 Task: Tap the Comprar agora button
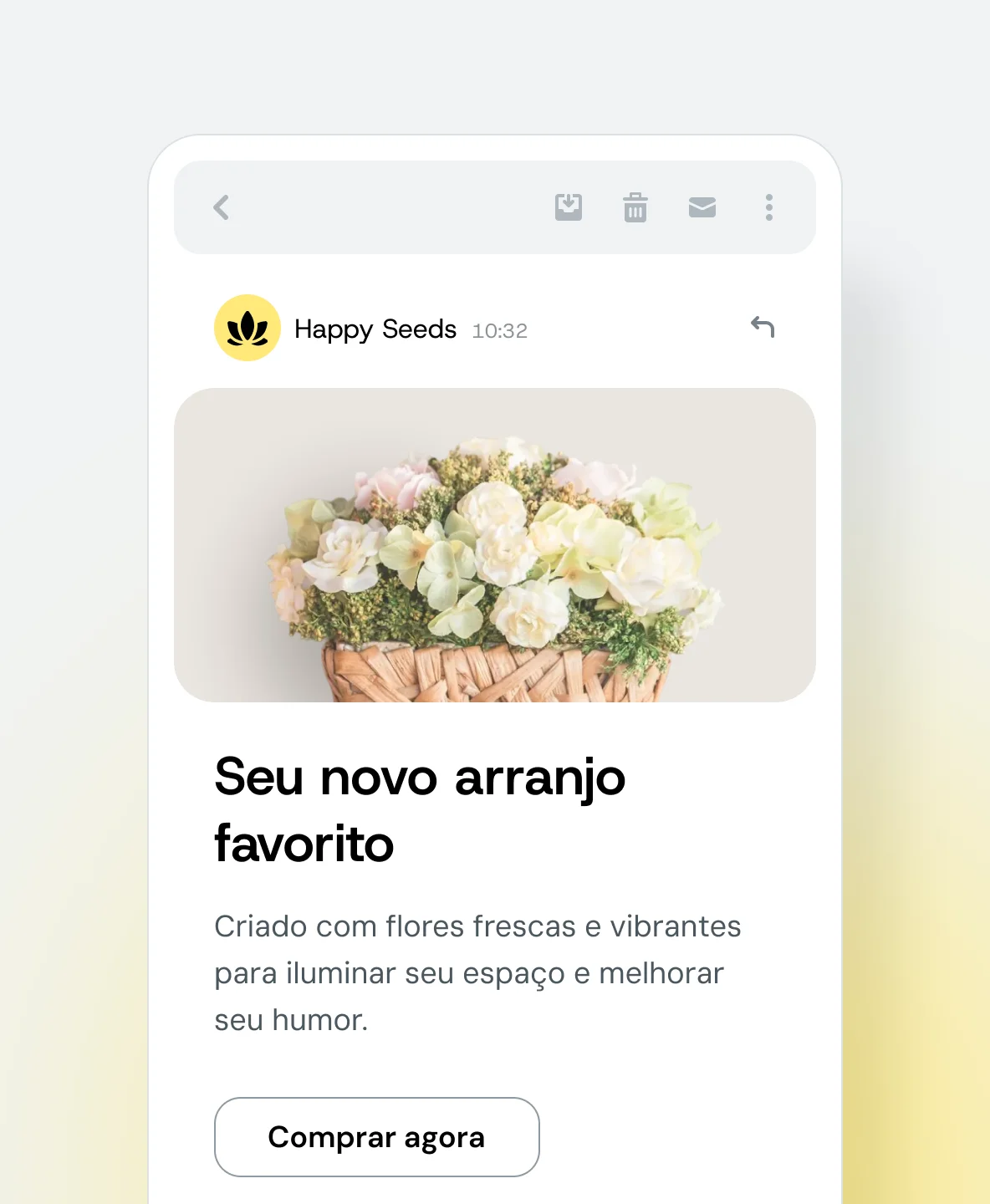(377, 1137)
